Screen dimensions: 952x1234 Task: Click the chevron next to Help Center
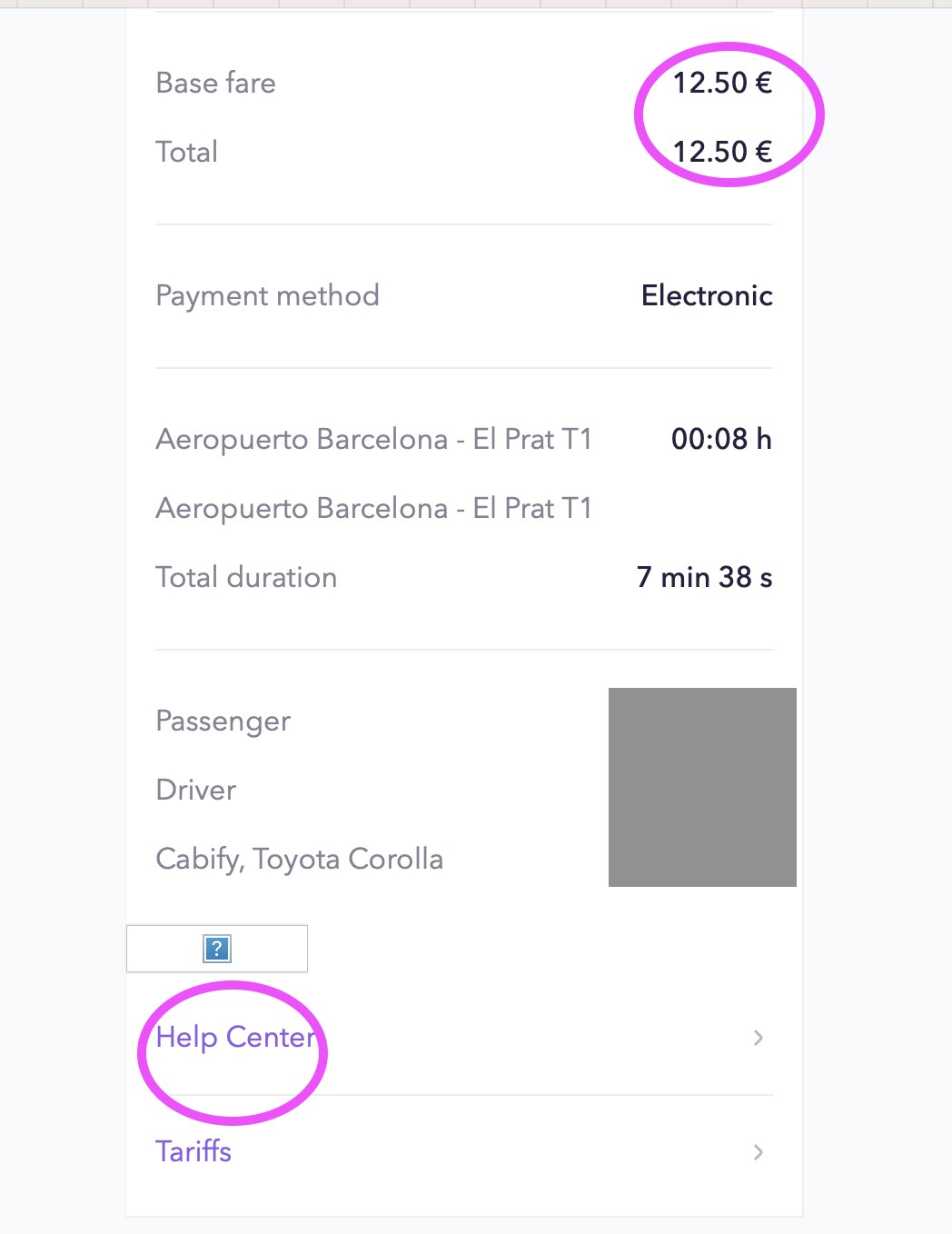click(x=759, y=1039)
